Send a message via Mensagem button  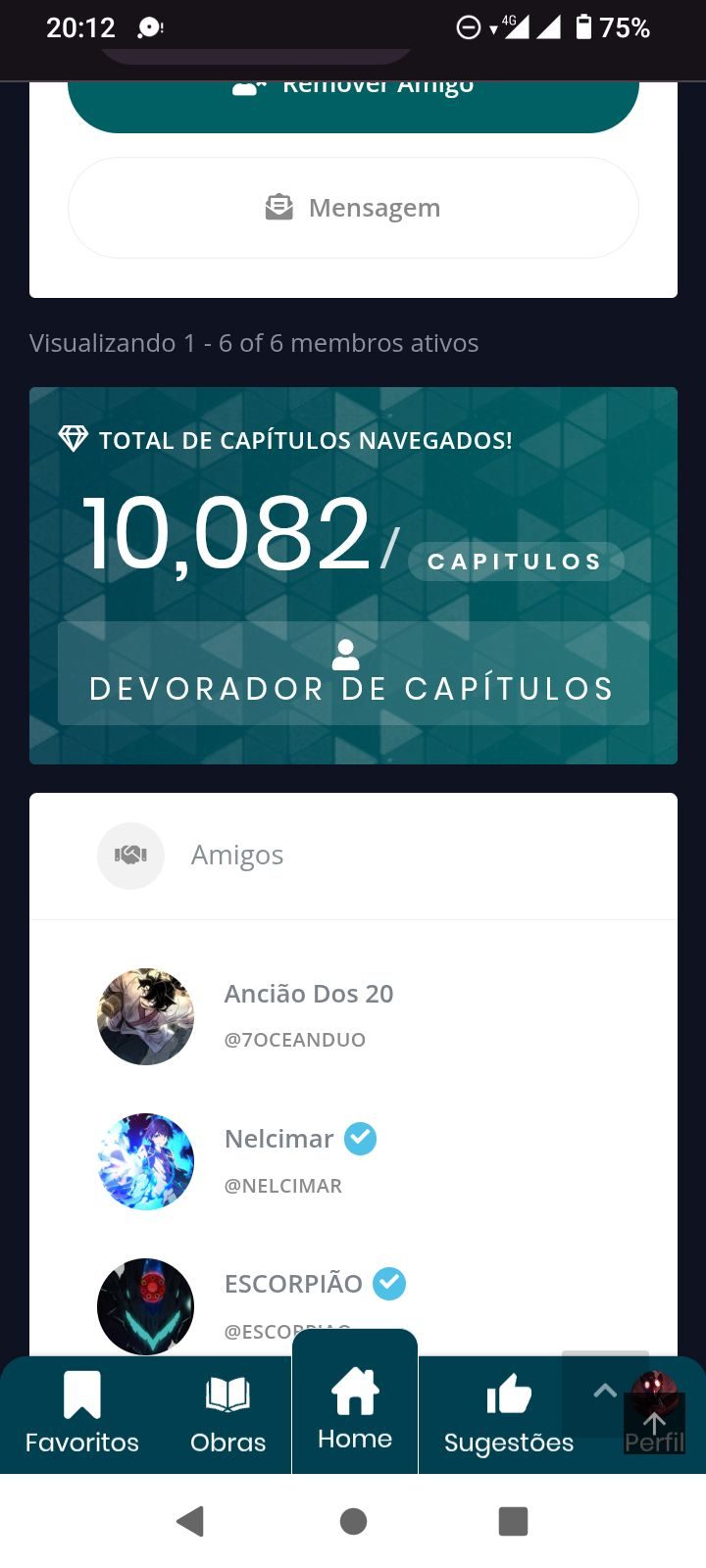(353, 208)
